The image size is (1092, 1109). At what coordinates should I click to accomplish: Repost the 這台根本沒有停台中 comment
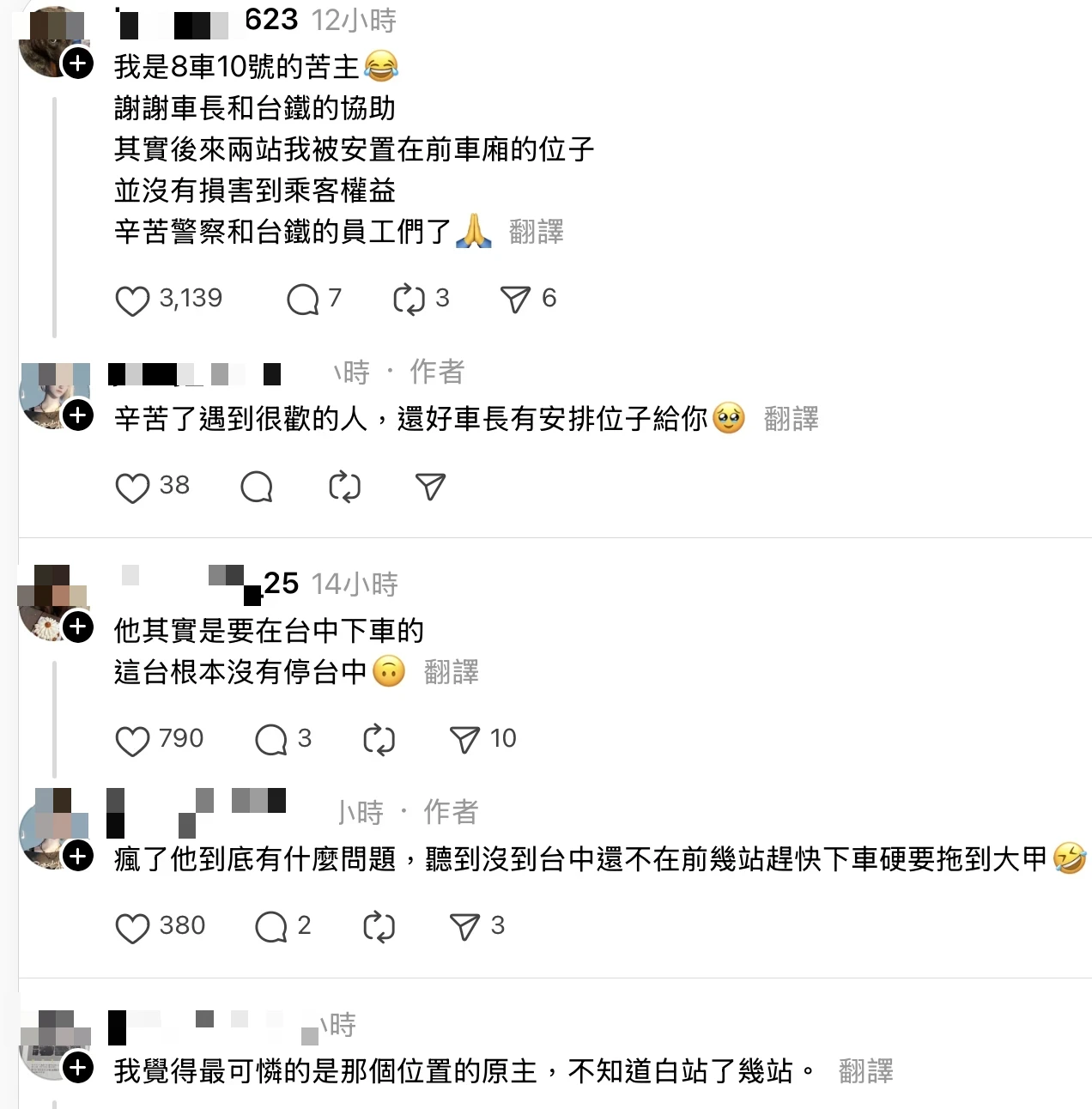(x=379, y=740)
